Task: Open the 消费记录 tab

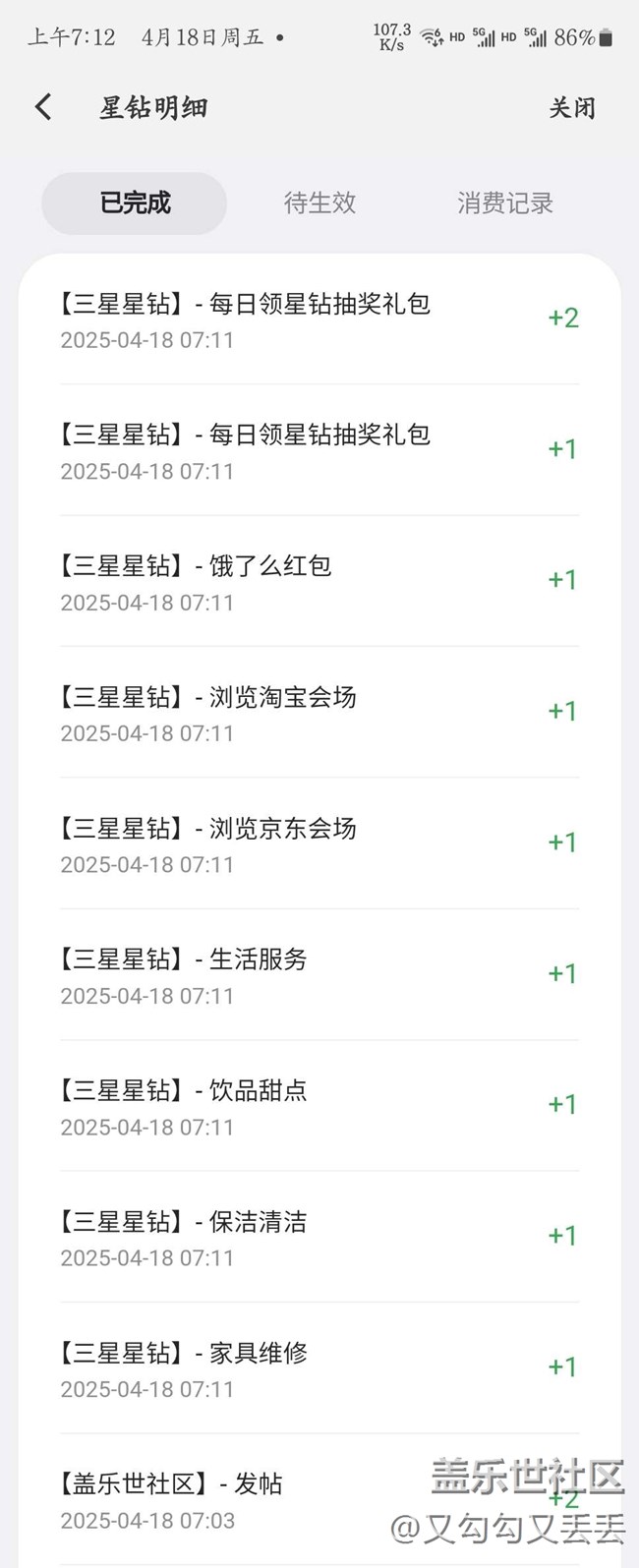Action: pos(504,203)
